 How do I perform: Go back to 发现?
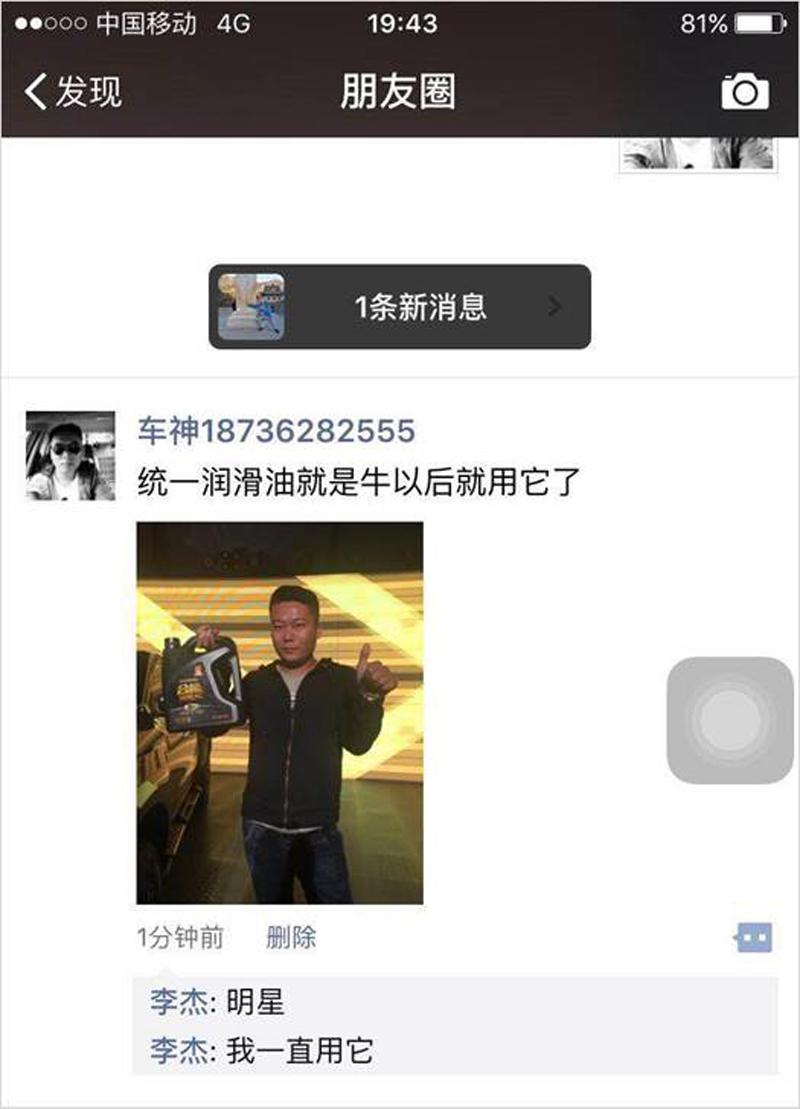coord(72,92)
